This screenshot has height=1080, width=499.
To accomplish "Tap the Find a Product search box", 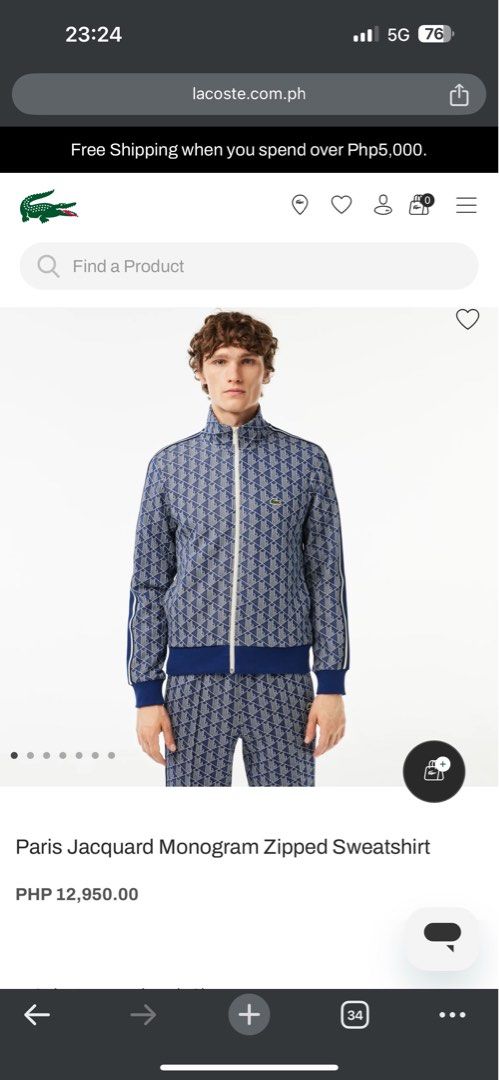I will [x=249, y=266].
